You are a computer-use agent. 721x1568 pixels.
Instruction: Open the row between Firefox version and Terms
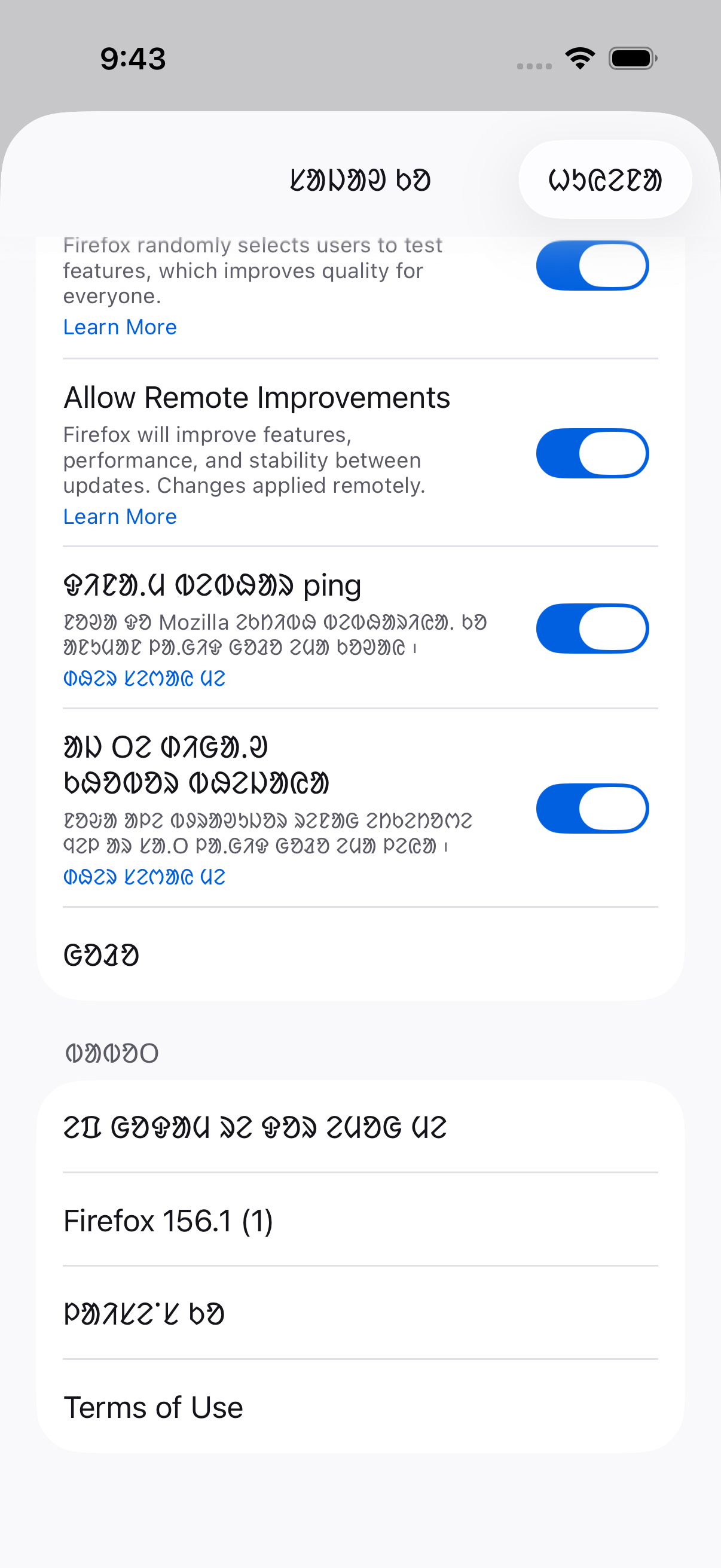coord(360,1314)
